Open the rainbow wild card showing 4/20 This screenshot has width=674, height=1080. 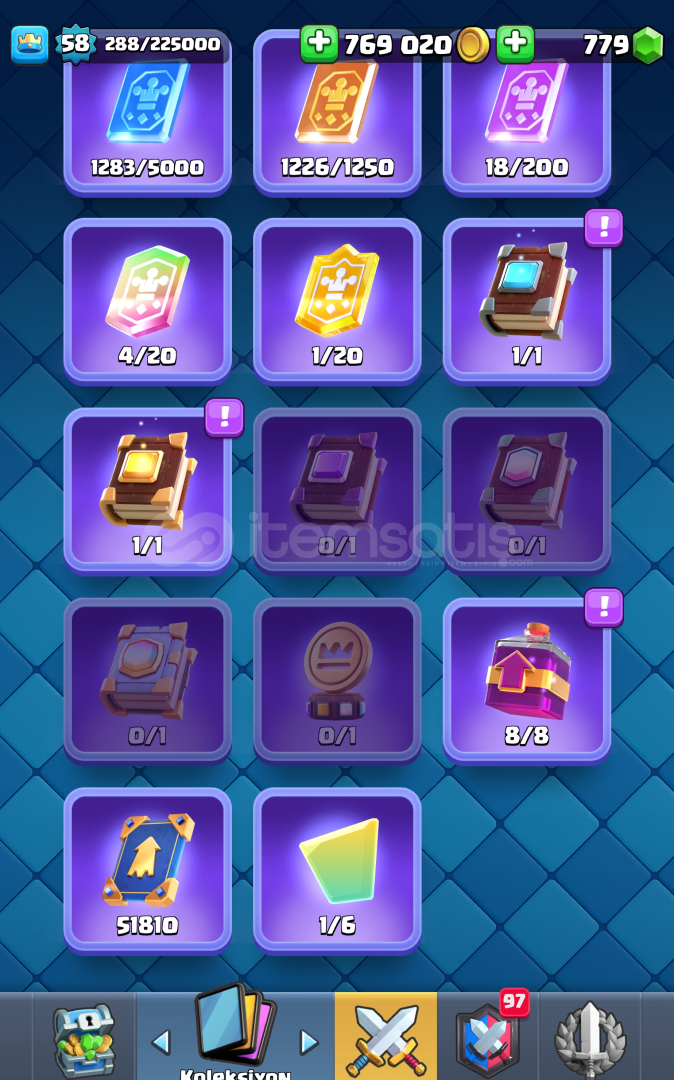click(x=147, y=302)
